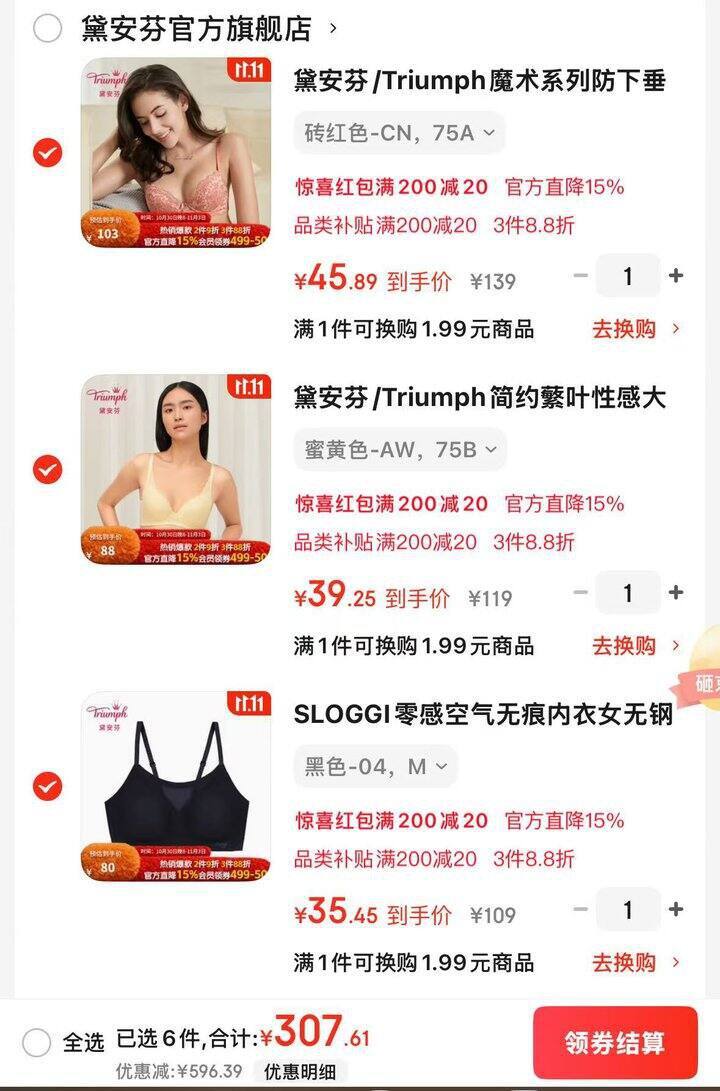Decrease quantity of 魔术系列防下垂 item
720x1091 pixels.
coord(580,276)
